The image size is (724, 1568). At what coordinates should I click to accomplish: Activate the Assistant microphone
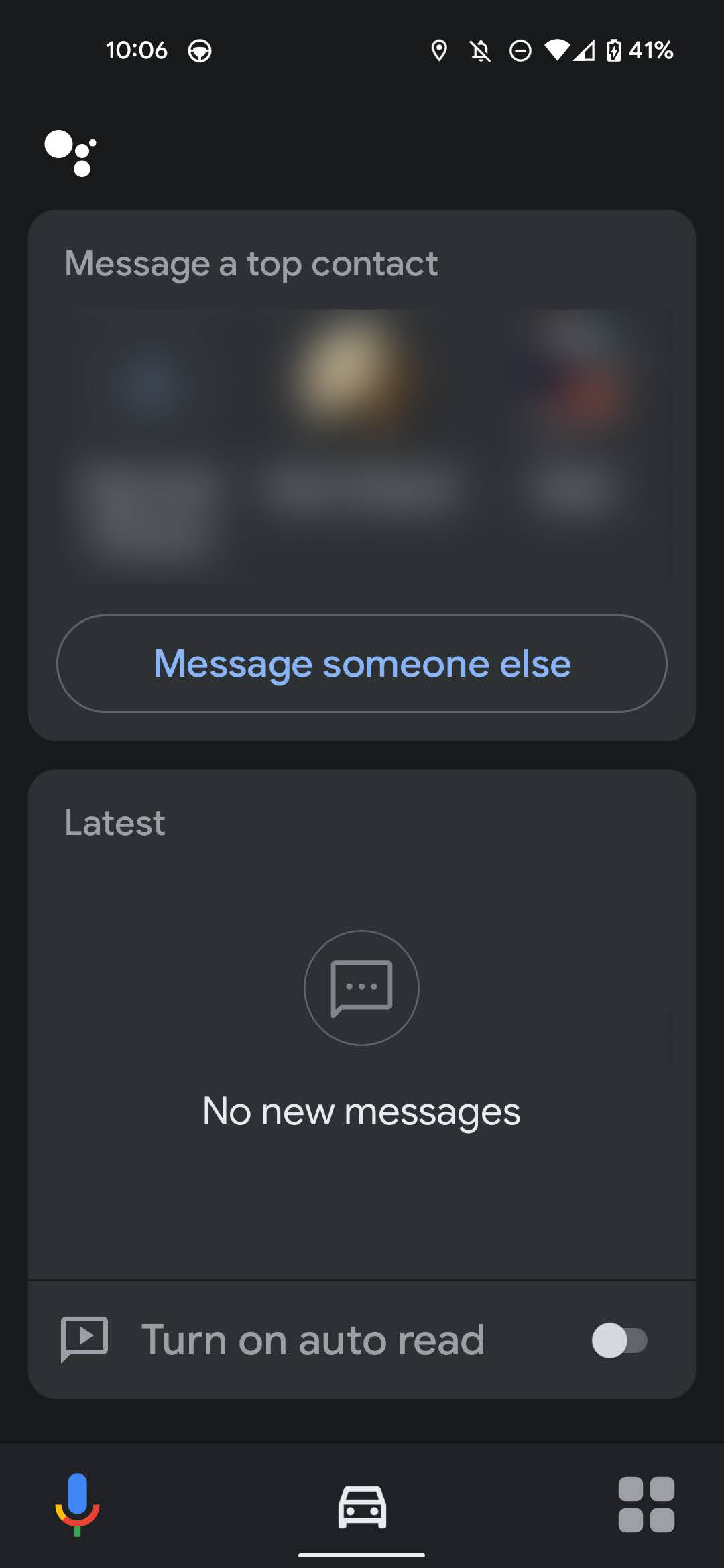[x=77, y=1504]
